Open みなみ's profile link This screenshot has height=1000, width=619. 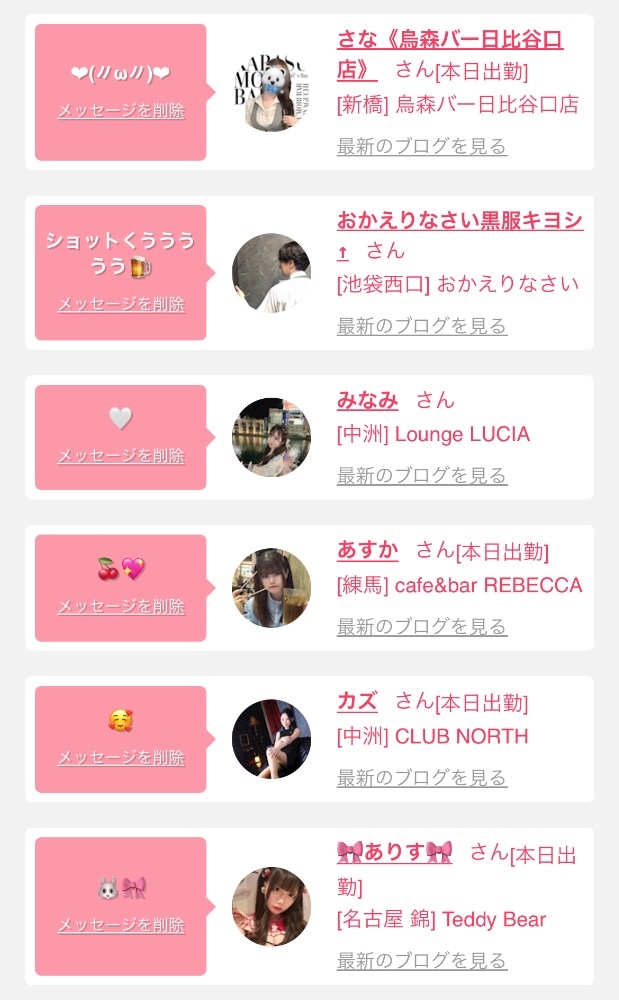pyautogui.click(x=368, y=401)
